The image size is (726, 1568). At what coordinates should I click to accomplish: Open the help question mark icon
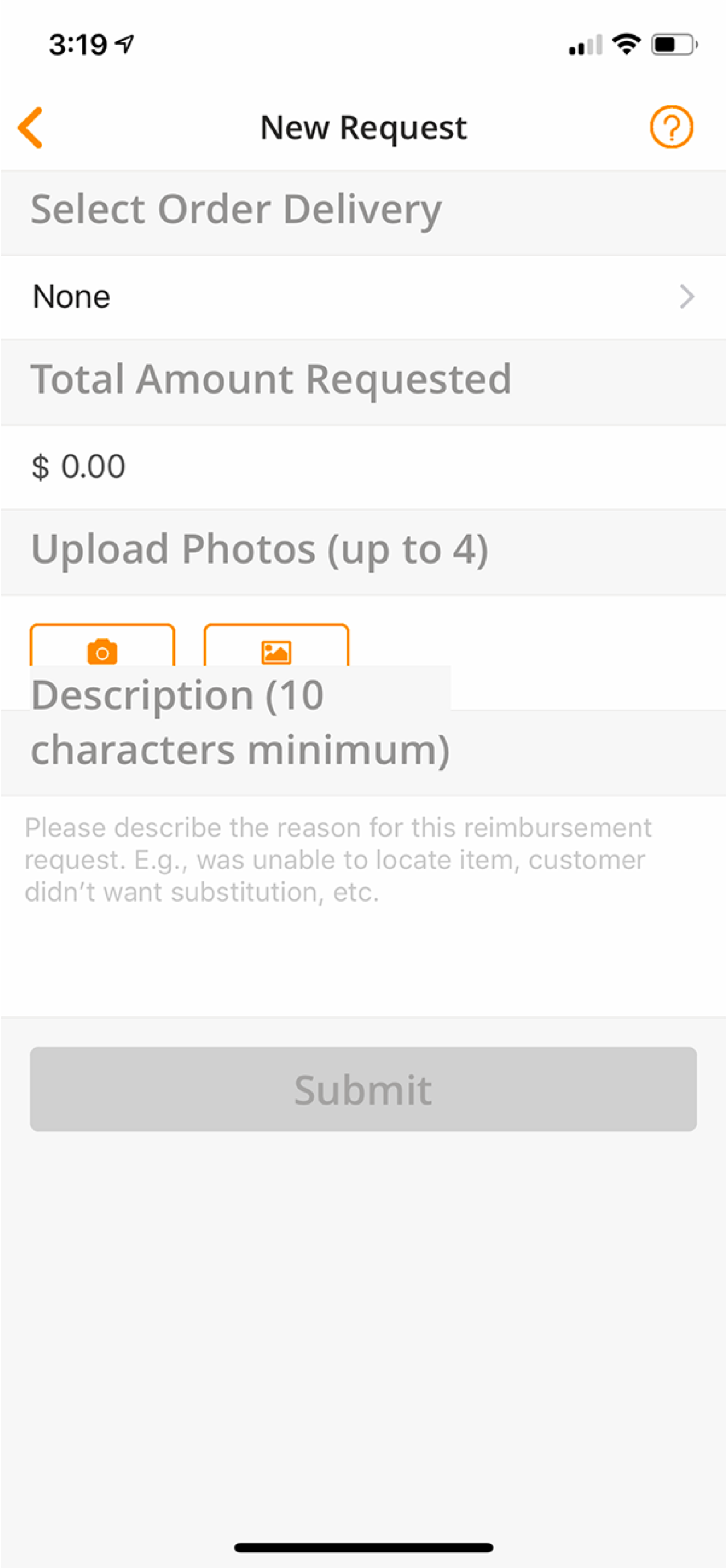pyautogui.click(x=671, y=127)
